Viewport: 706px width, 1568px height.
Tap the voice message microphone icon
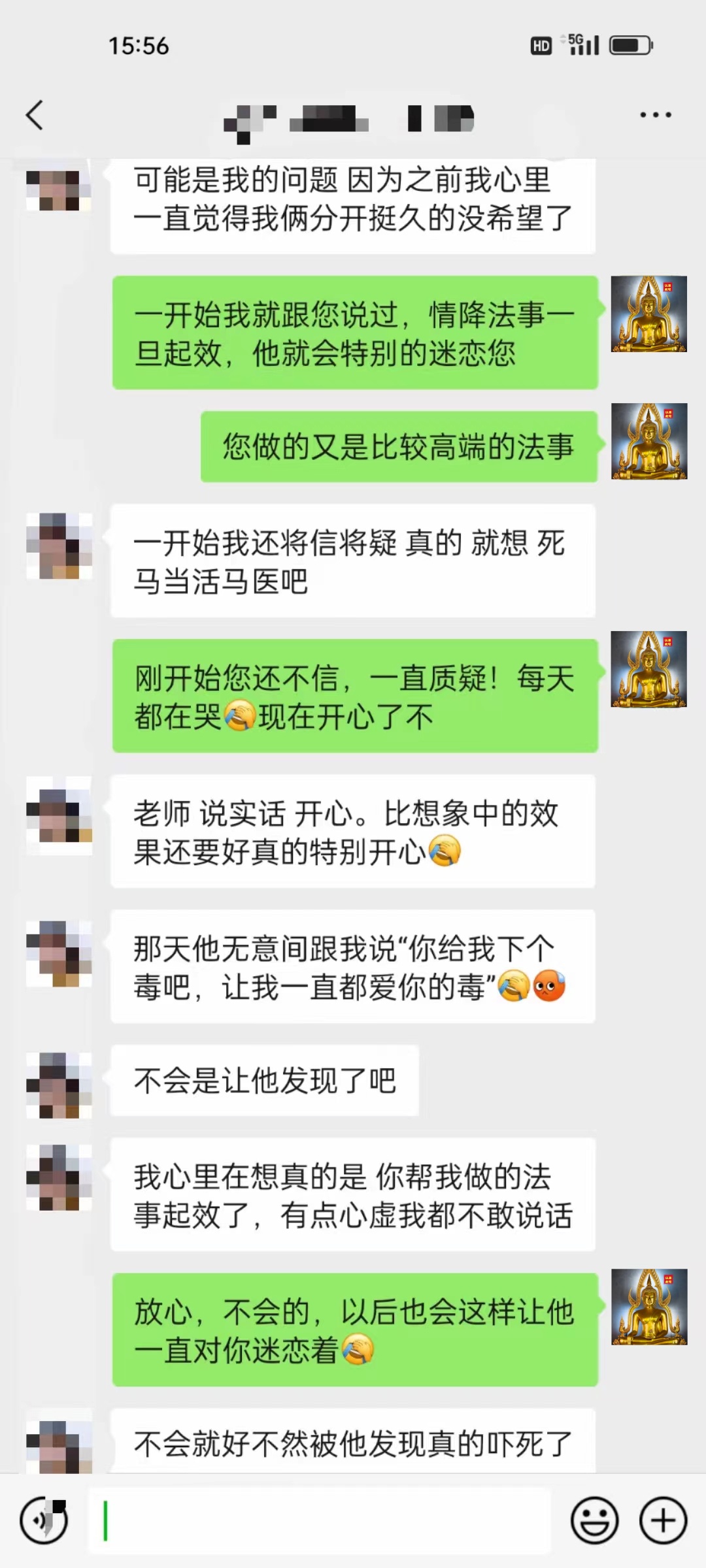click(44, 1519)
